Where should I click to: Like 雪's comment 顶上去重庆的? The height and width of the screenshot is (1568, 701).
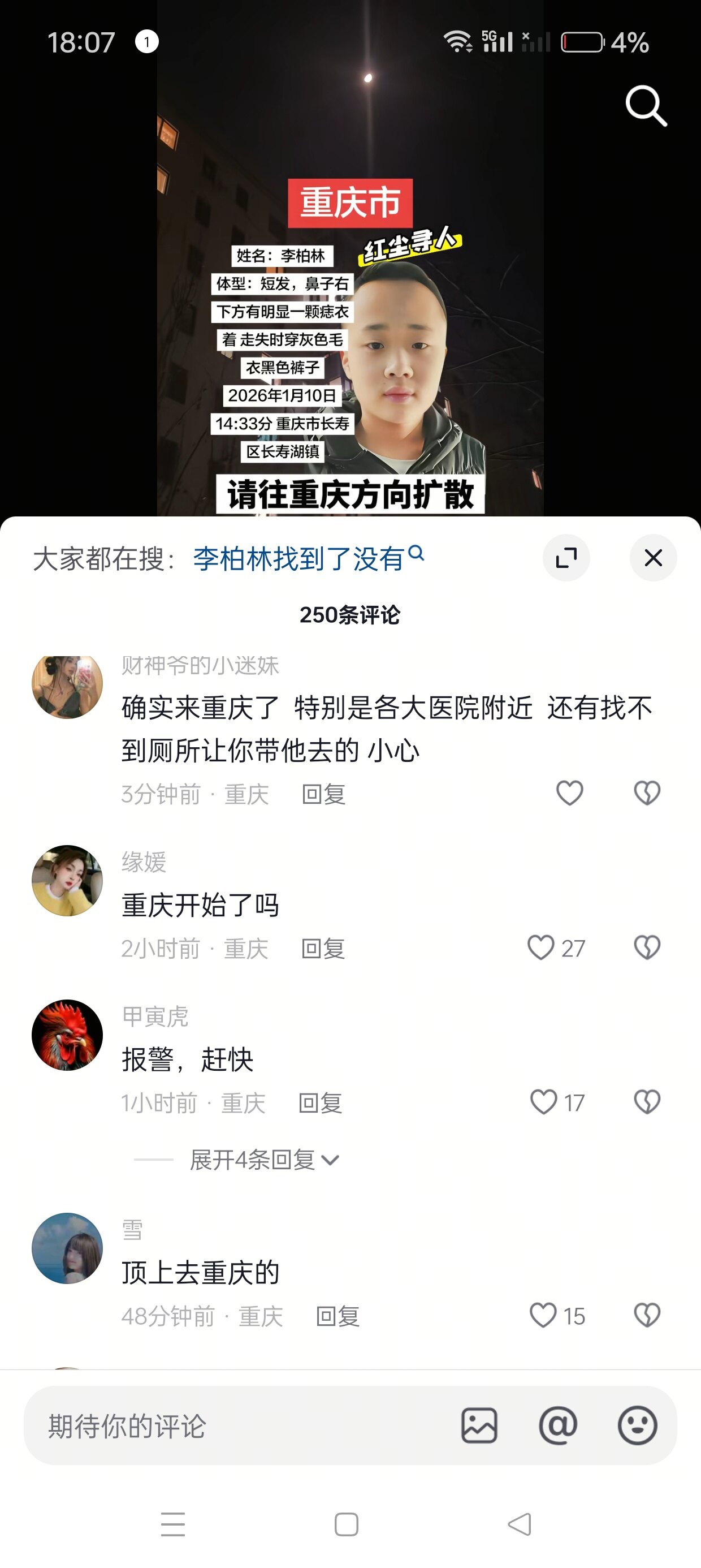(543, 1315)
